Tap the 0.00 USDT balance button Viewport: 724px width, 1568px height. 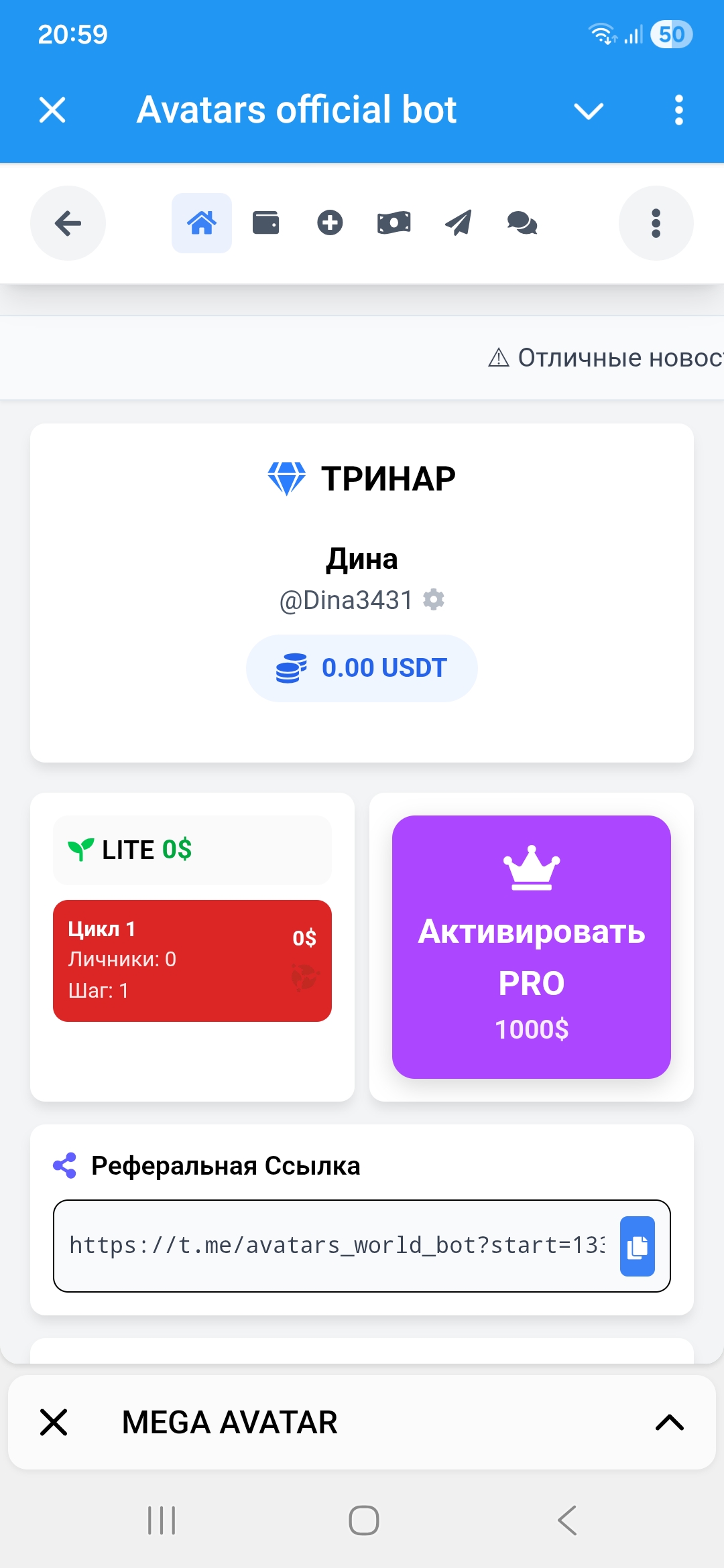[361, 668]
